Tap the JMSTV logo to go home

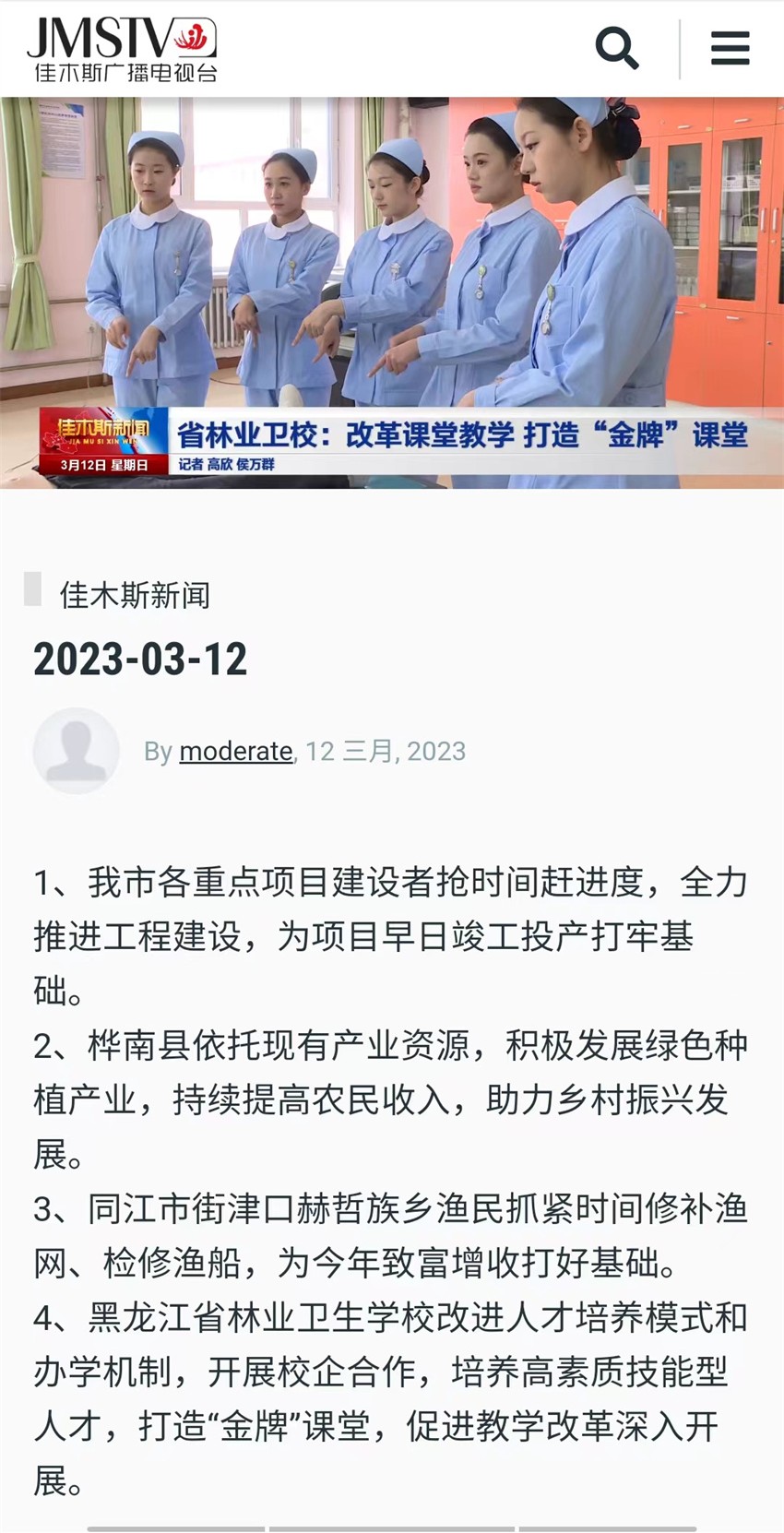click(122, 49)
